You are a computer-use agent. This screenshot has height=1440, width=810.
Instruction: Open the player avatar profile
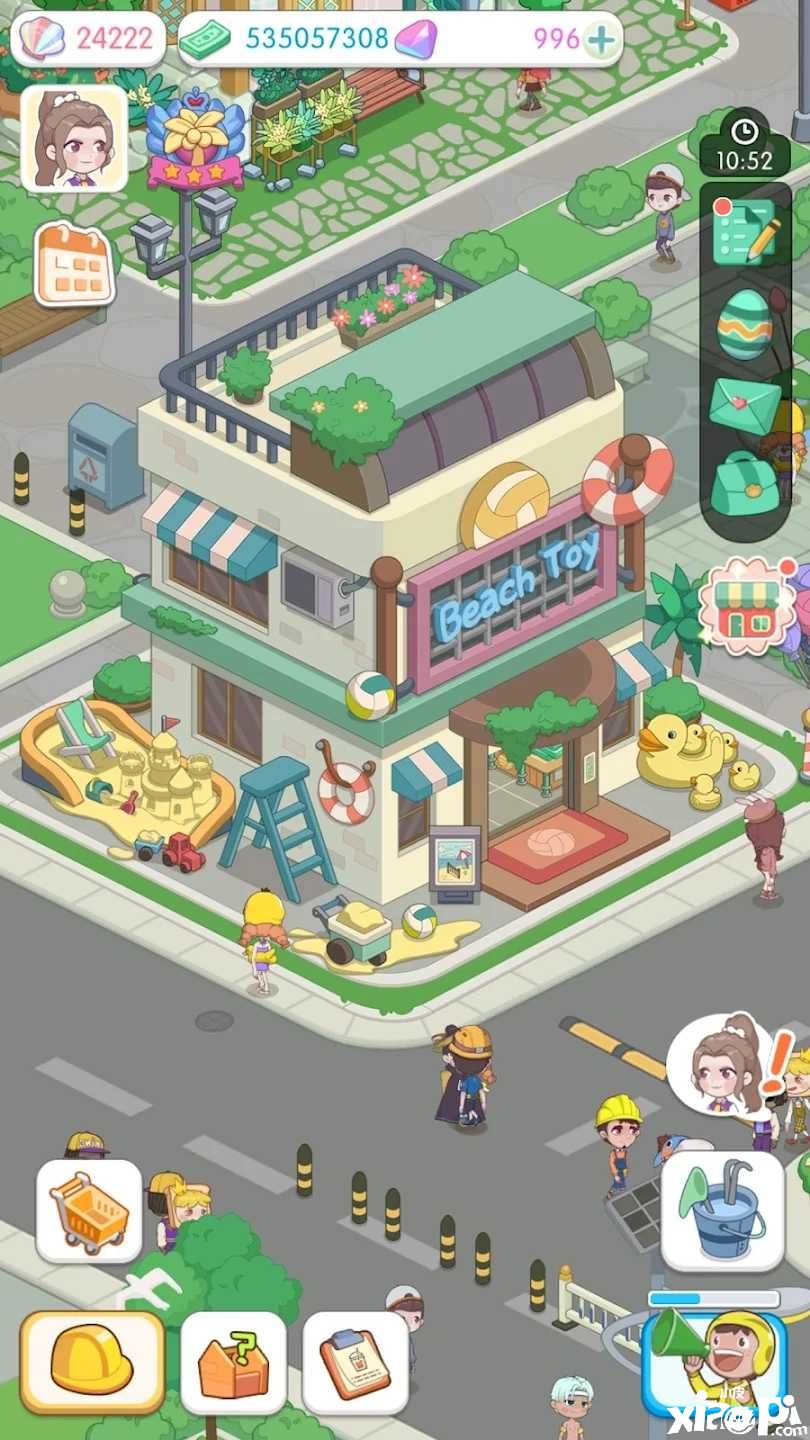74,139
